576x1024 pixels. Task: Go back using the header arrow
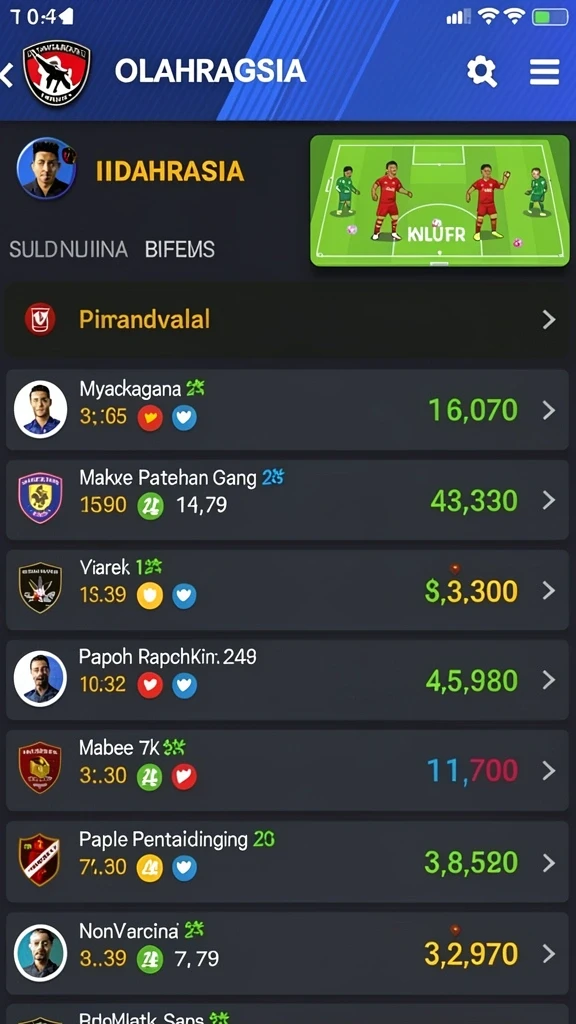tap(7, 74)
